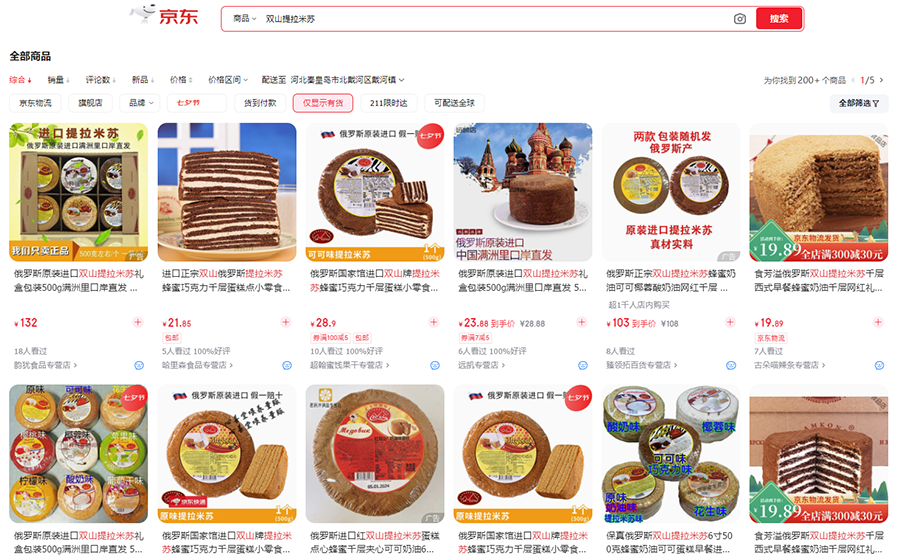
Task: Add the ¥21.85 product to cart
Action: (285, 322)
